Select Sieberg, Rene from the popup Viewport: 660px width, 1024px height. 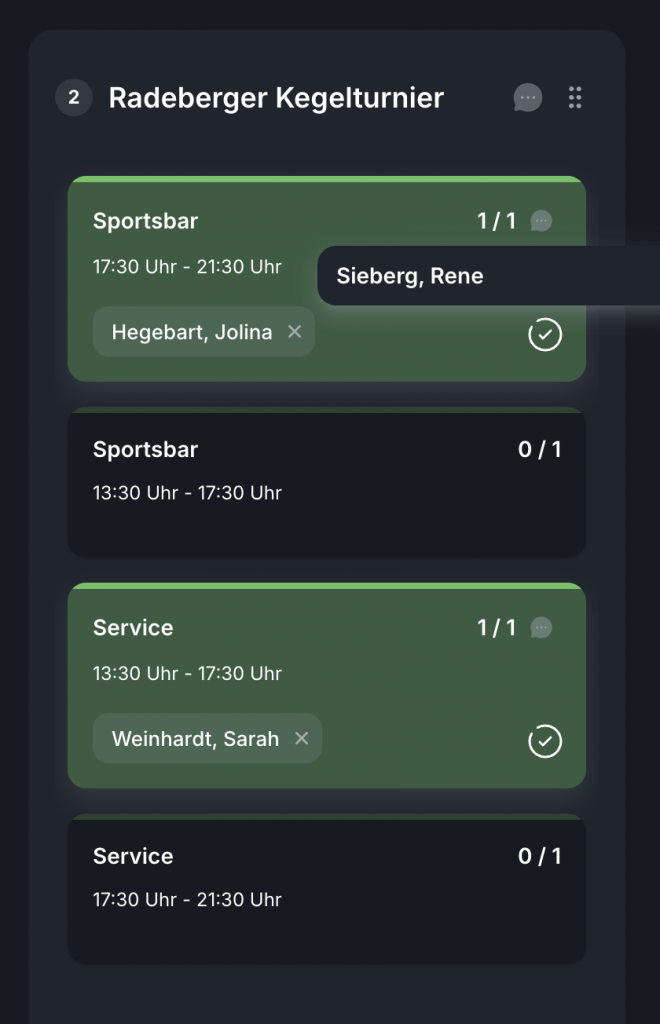(410, 276)
